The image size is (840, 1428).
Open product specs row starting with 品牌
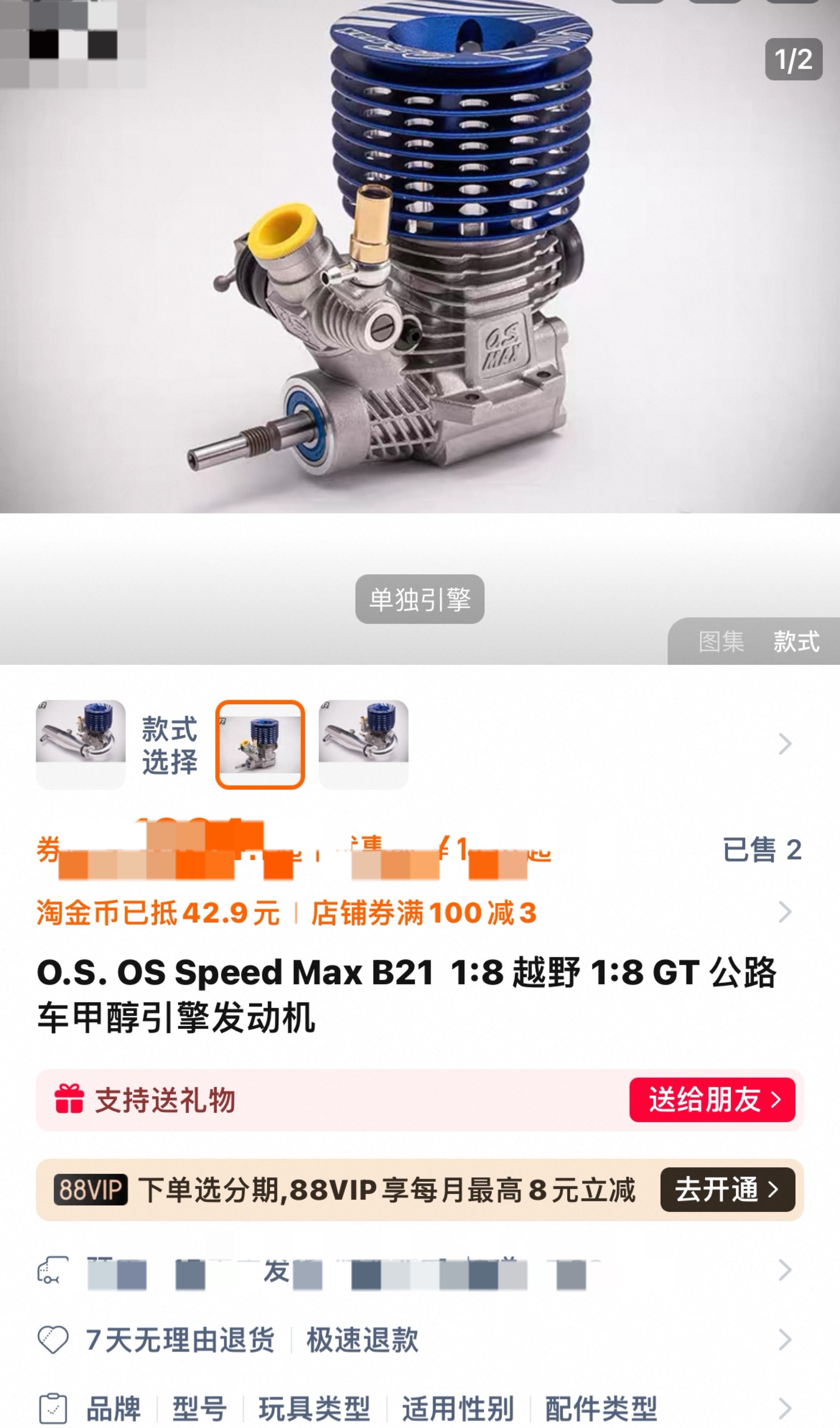tap(420, 1409)
